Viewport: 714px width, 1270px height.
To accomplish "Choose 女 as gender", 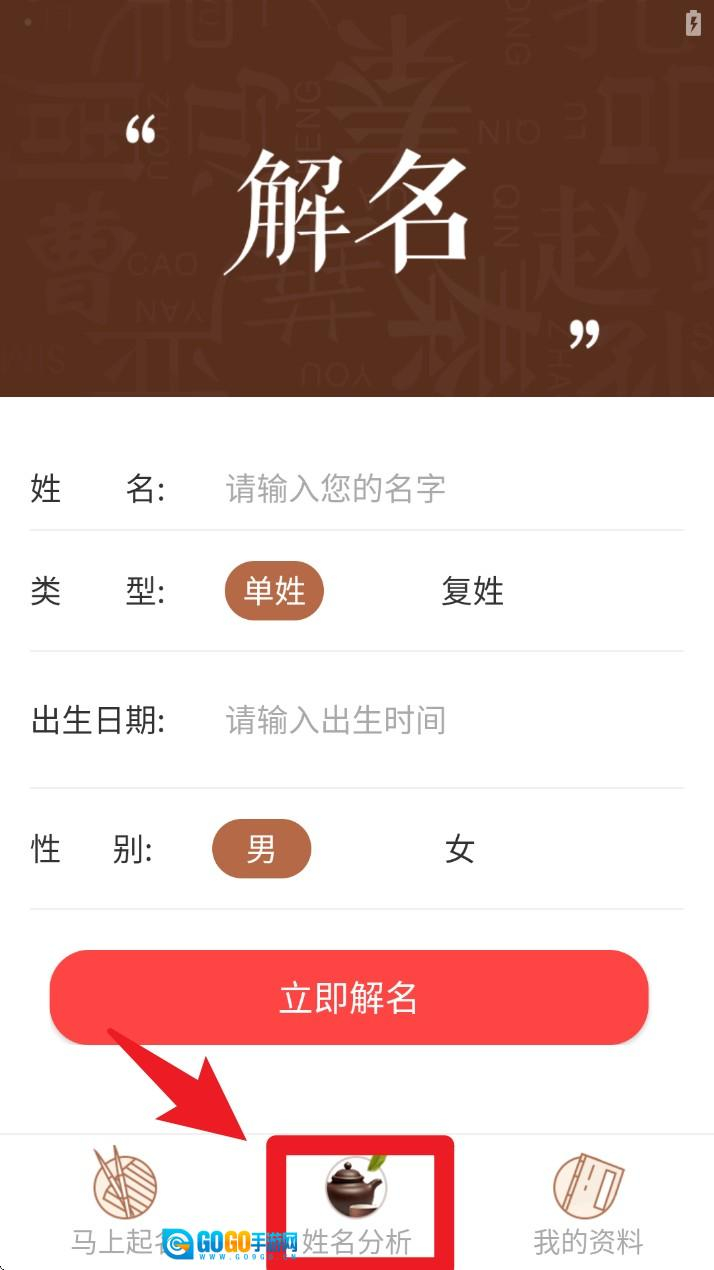I will click(x=459, y=850).
